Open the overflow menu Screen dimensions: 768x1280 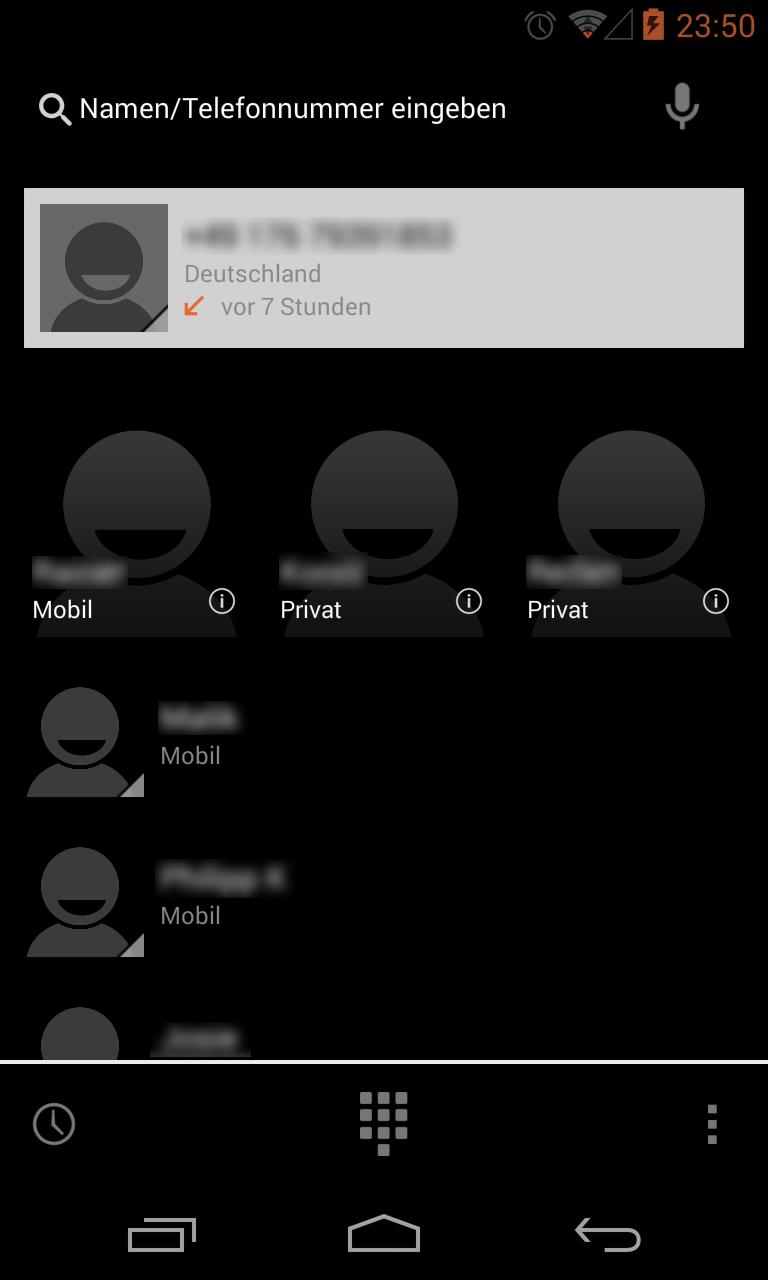(x=712, y=1124)
